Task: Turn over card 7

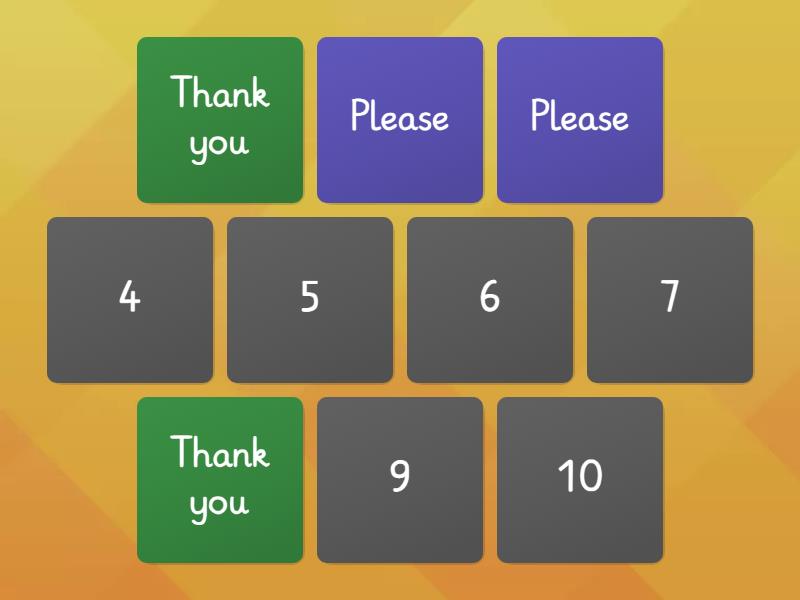Action: pos(670,300)
